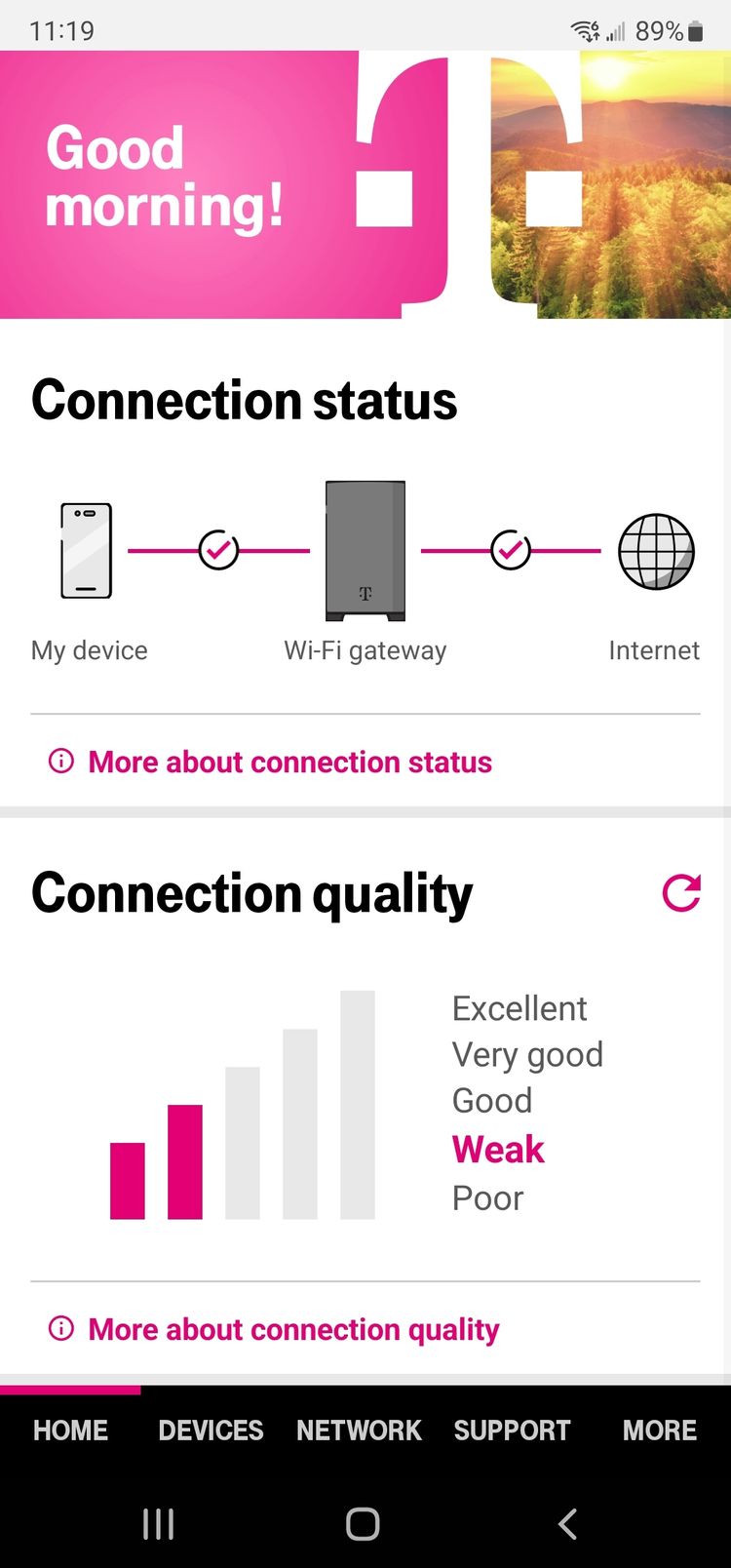Switch to the Network tab
The image size is (731, 1568).
[359, 1430]
